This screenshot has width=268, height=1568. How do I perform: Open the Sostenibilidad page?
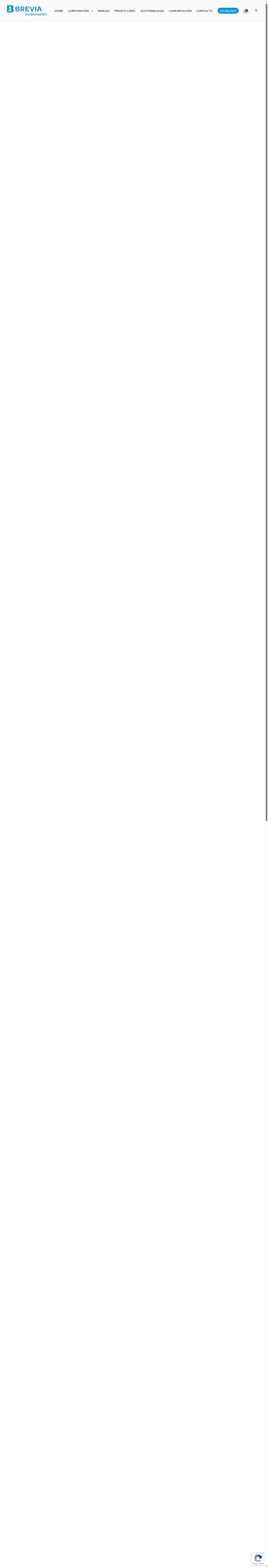click(152, 11)
